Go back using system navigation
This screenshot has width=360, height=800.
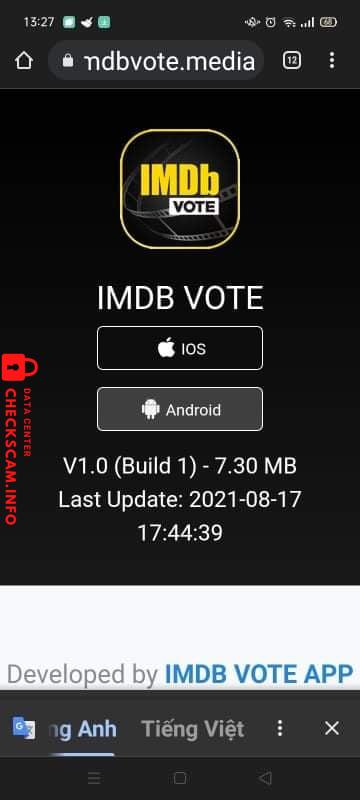click(x=265, y=778)
